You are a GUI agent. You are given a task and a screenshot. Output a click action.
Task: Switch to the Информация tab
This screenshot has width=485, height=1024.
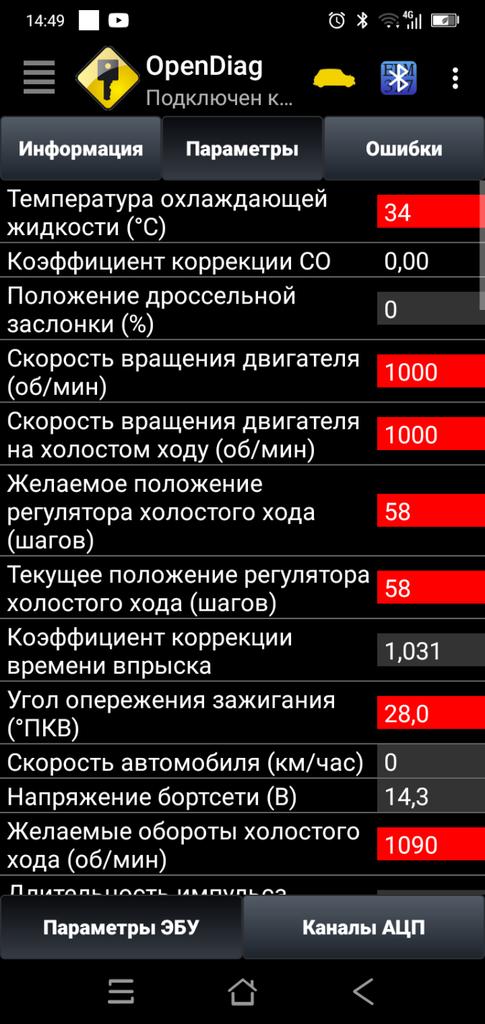coord(80,148)
